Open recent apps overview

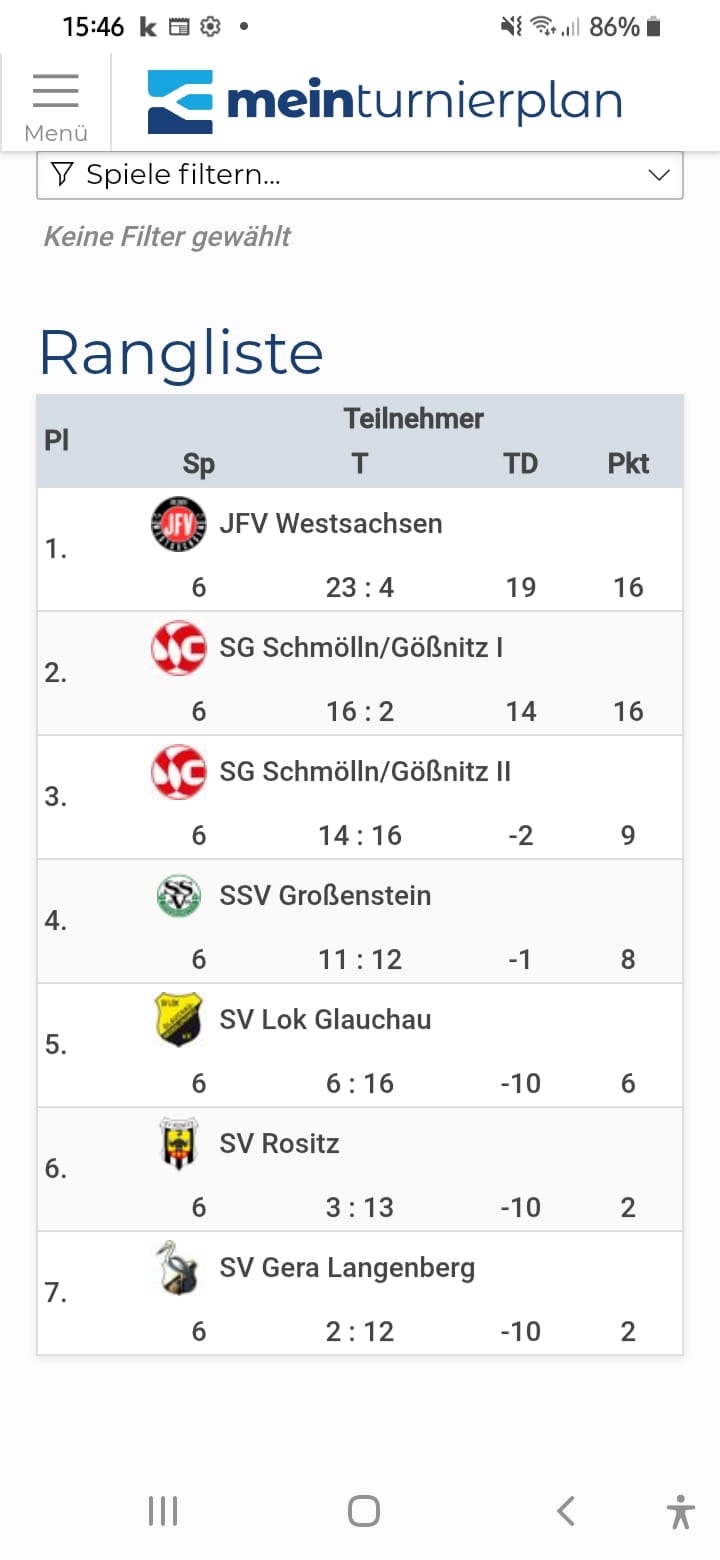point(163,1511)
